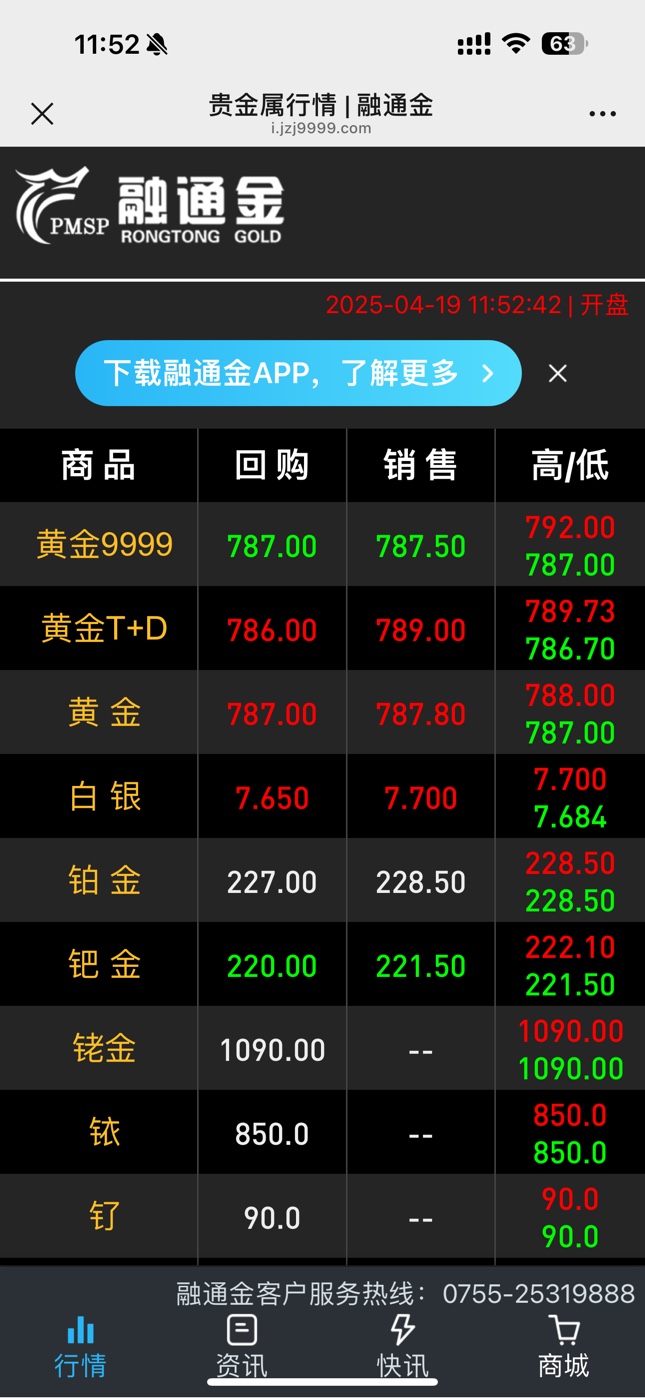Open the 资讯 news tab
645x1398 pixels.
pos(242,1346)
